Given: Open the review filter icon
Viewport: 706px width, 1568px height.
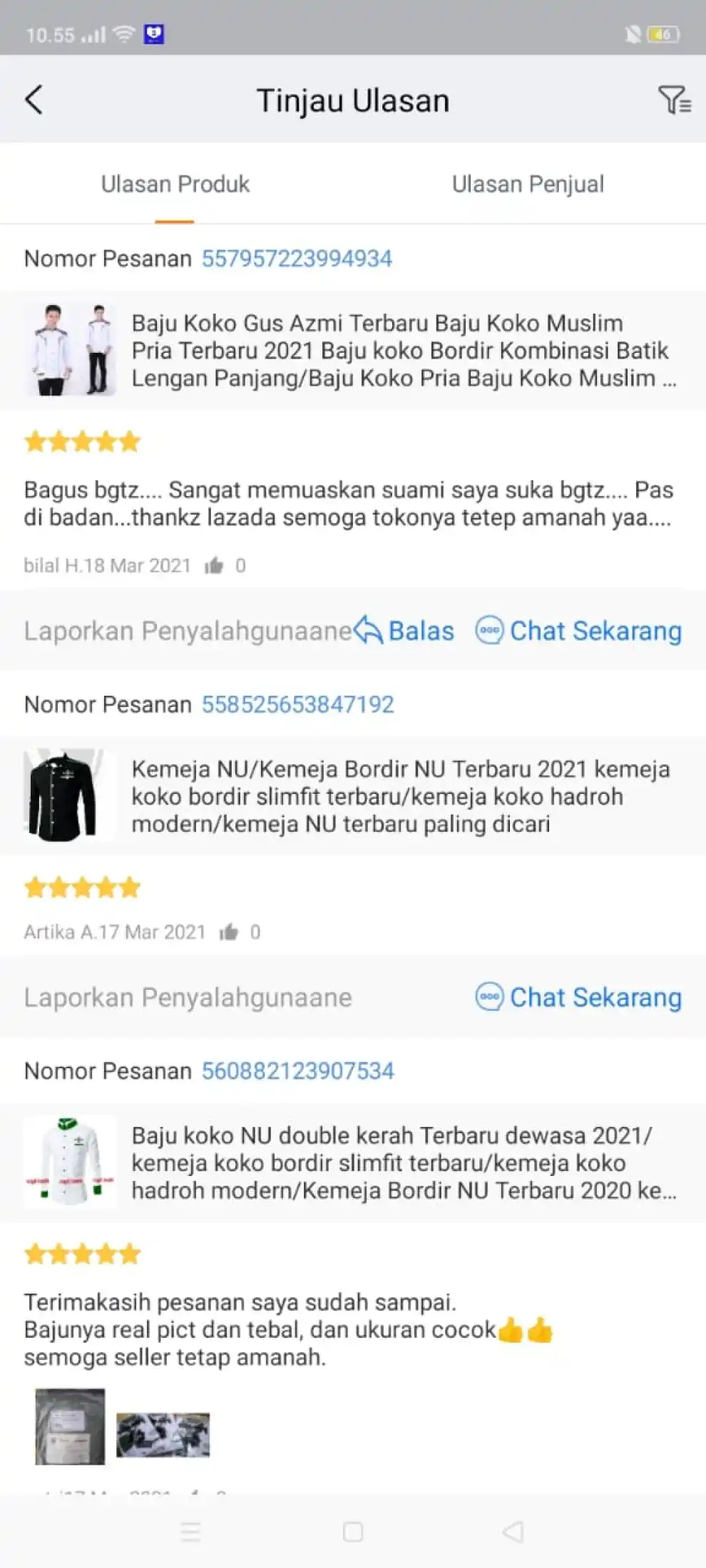Looking at the screenshot, I should click(x=674, y=100).
